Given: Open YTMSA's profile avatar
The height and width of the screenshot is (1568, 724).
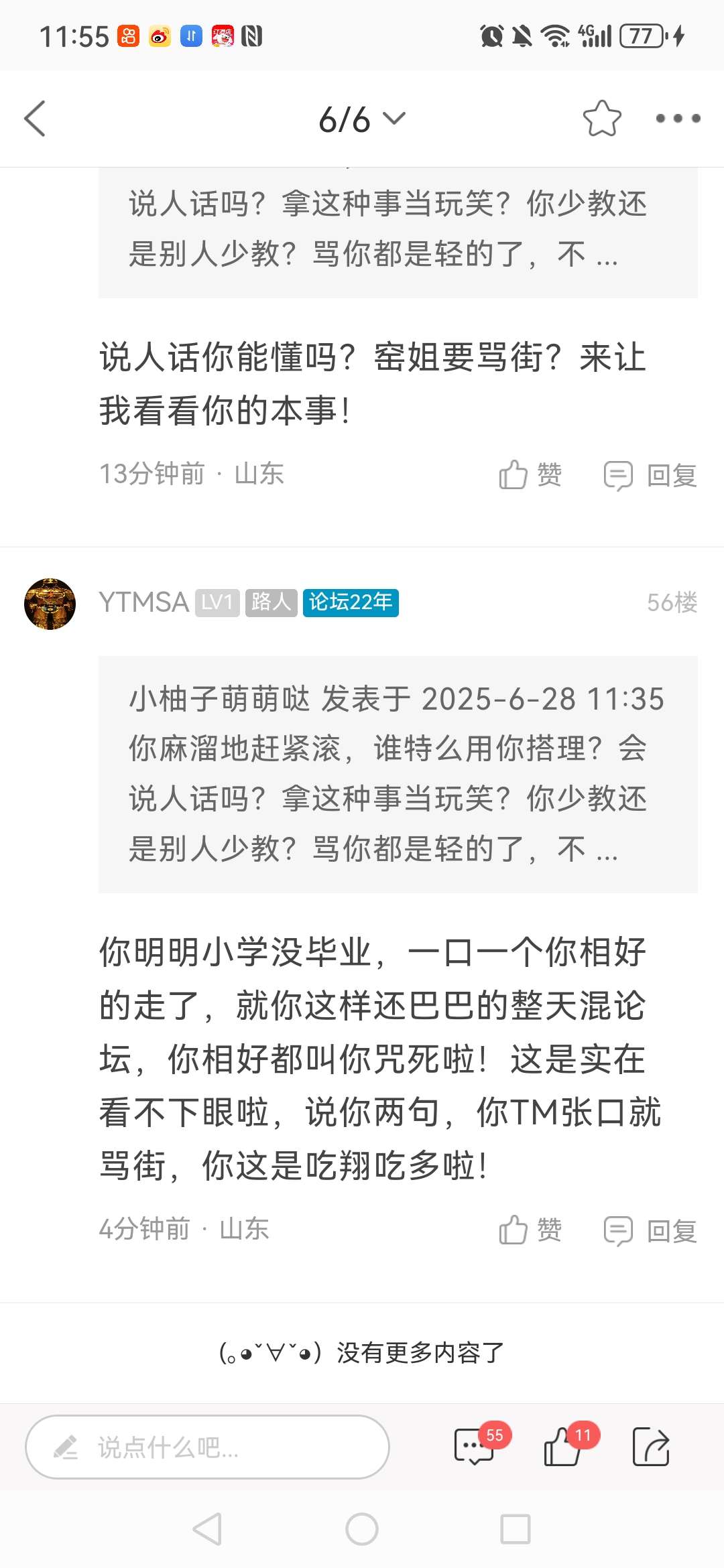Looking at the screenshot, I should tap(50, 603).
